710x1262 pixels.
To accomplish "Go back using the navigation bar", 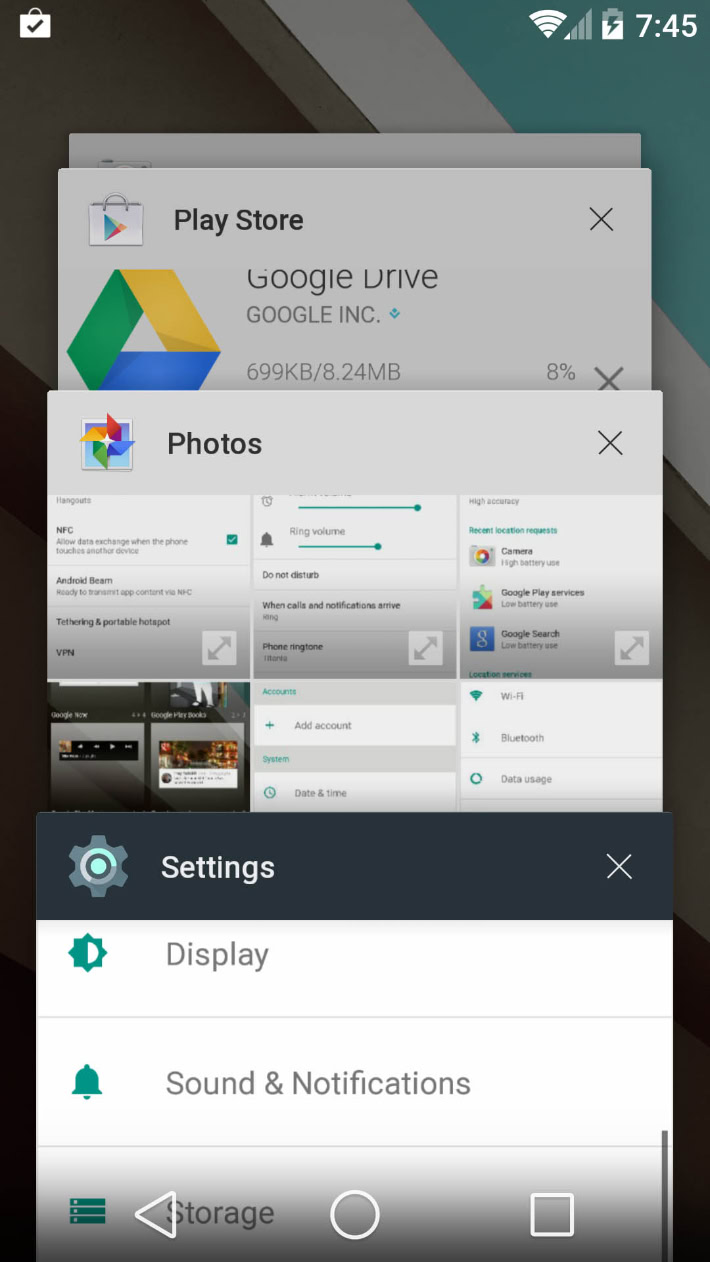I will (156, 1215).
